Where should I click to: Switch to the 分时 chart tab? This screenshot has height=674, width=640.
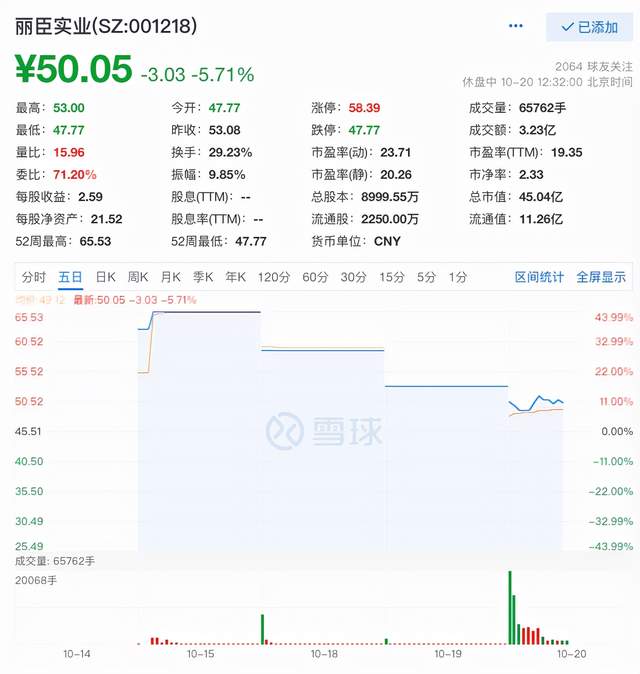coord(34,277)
